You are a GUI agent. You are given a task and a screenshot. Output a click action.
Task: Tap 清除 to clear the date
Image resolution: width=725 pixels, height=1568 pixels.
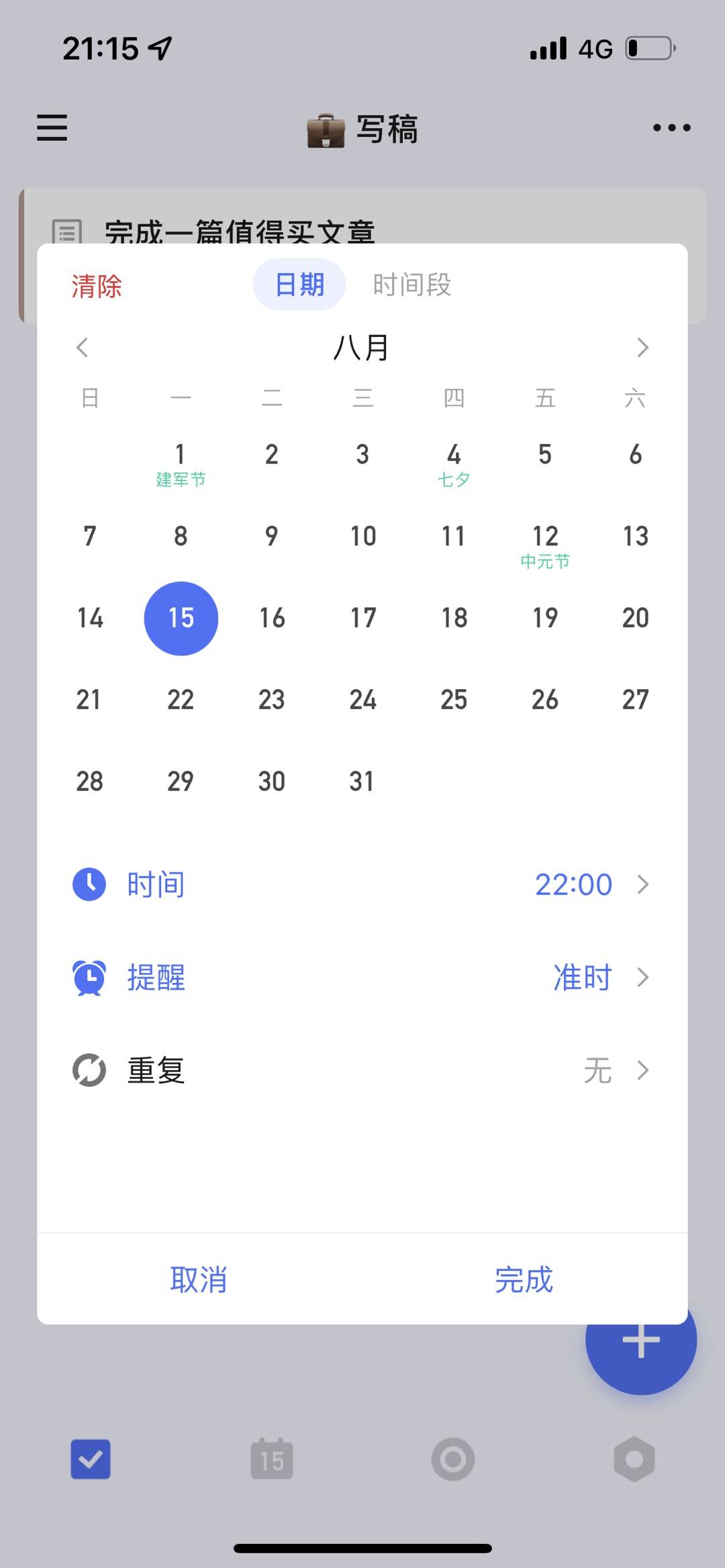[x=95, y=284]
